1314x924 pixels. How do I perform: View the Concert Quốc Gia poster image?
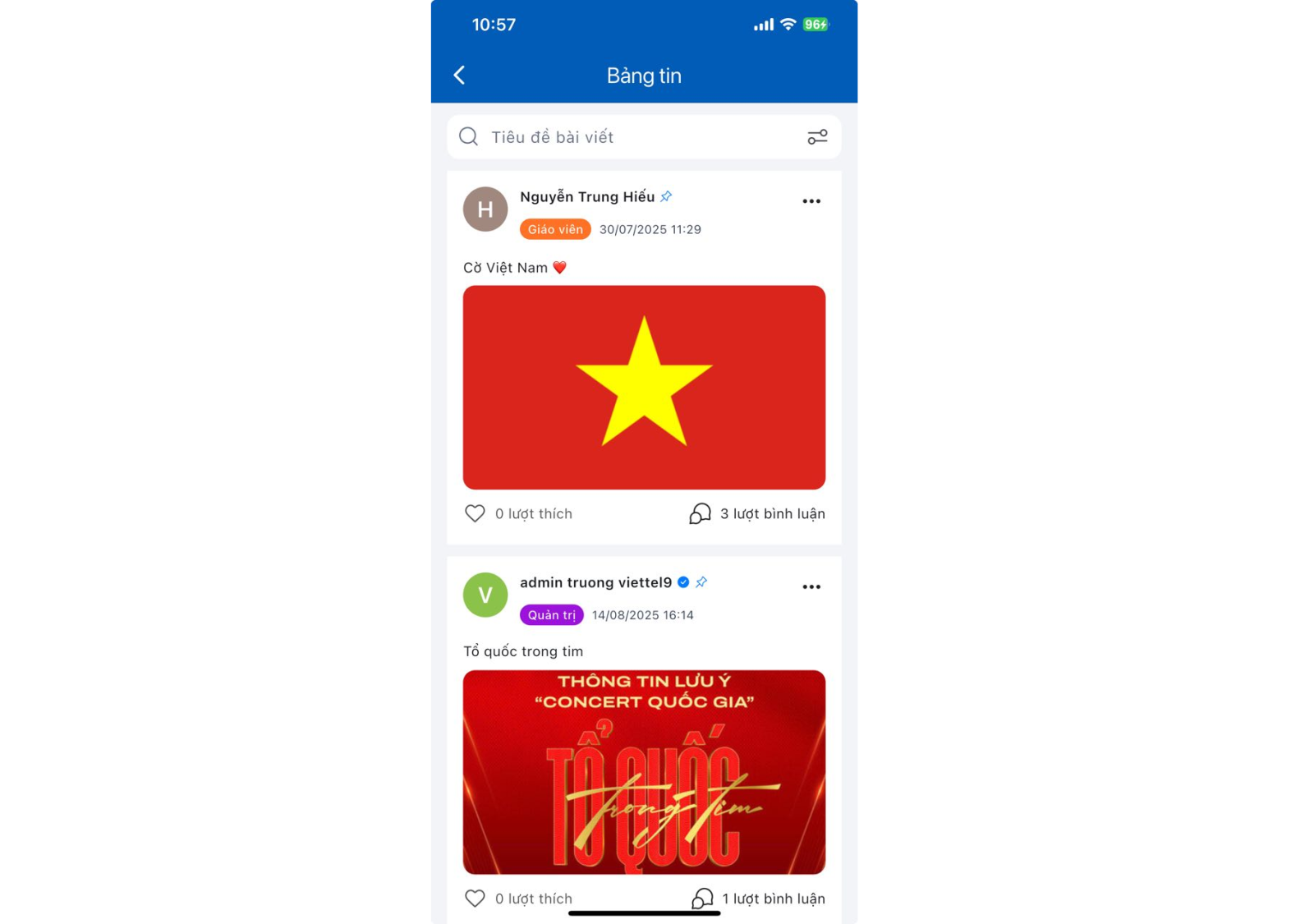point(644,771)
